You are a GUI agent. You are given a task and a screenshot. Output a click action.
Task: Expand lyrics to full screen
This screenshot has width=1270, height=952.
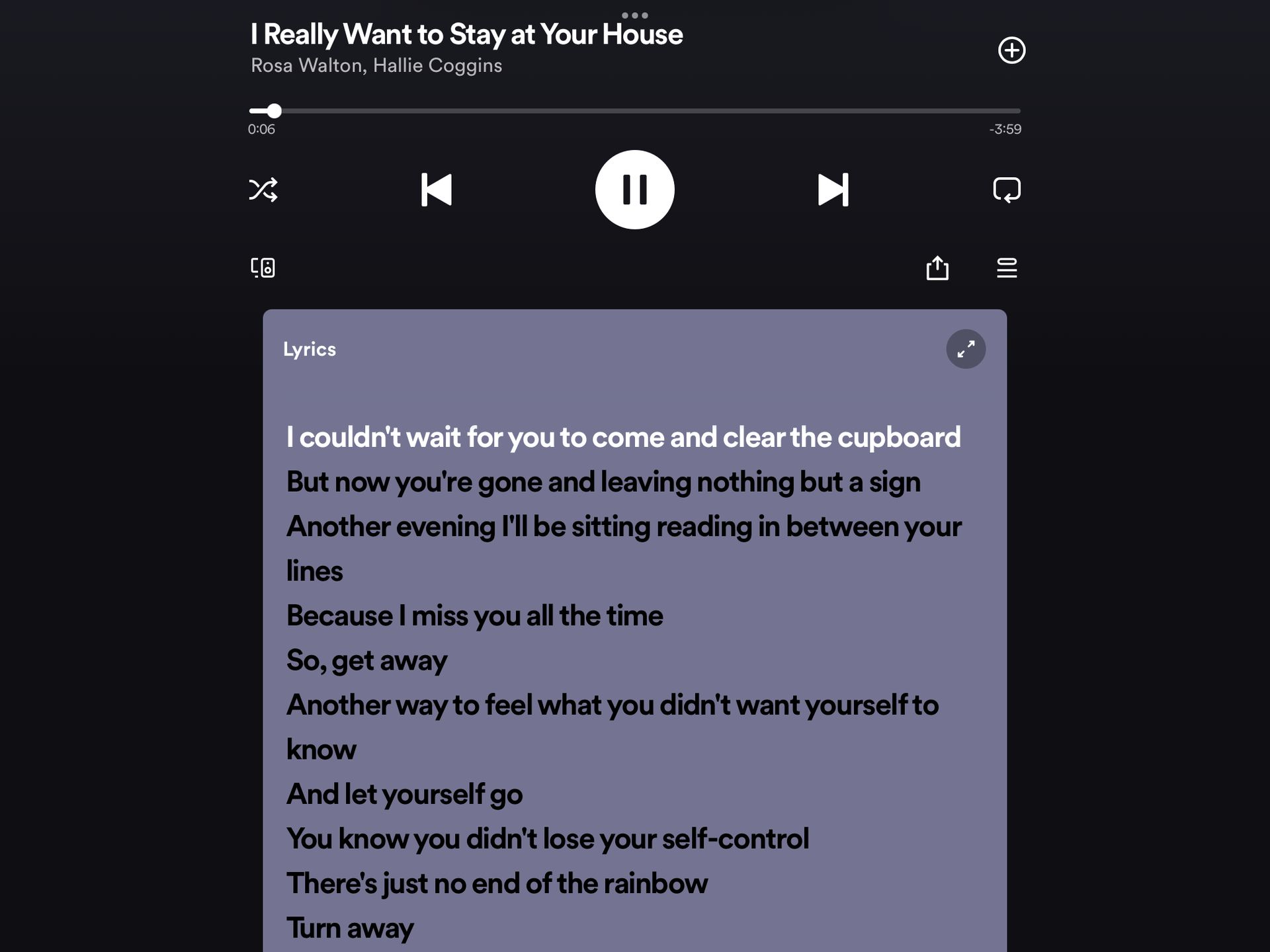tap(966, 349)
